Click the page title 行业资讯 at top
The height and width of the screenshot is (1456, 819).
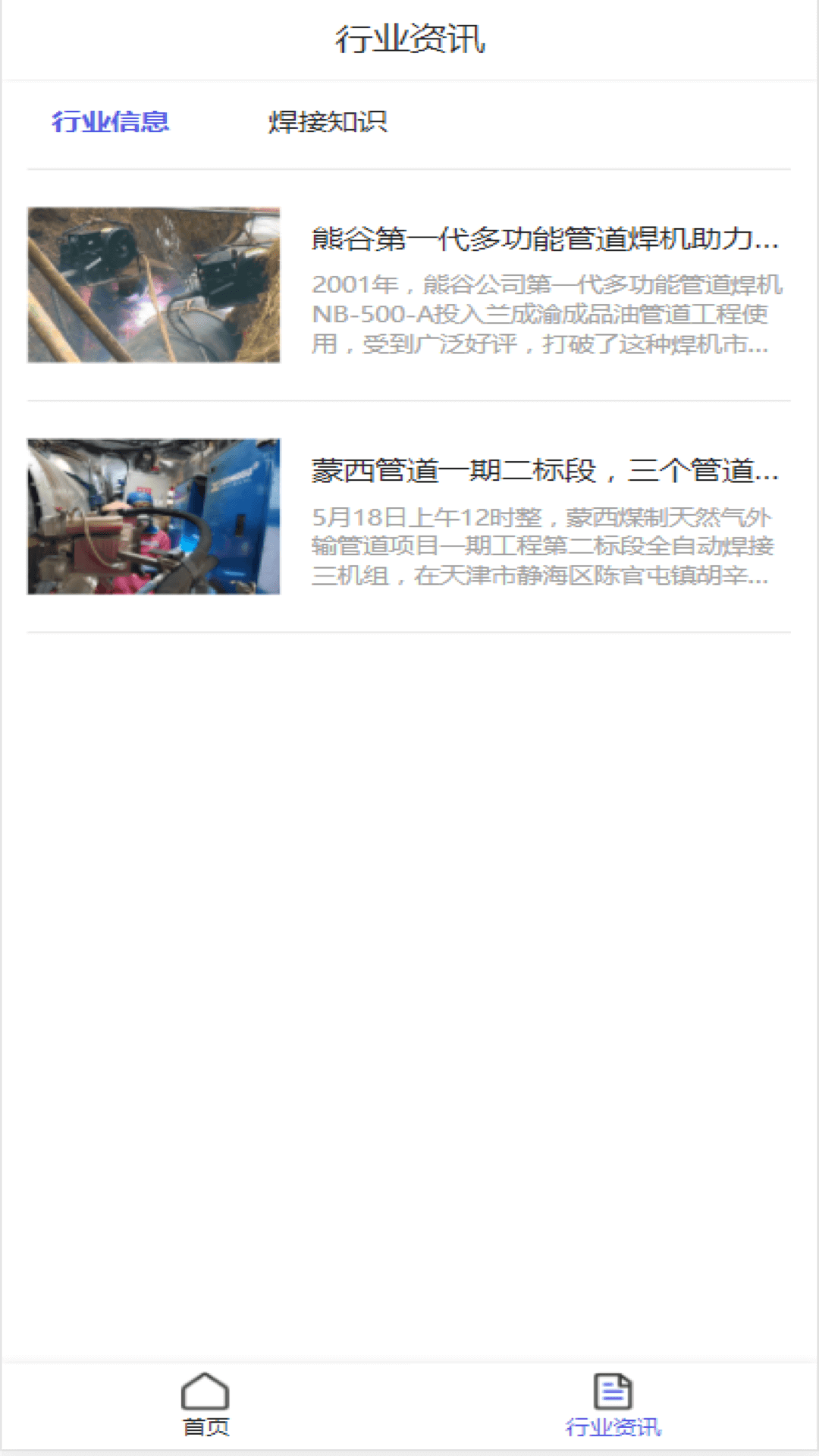pyautogui.click(x=409, y=41)
